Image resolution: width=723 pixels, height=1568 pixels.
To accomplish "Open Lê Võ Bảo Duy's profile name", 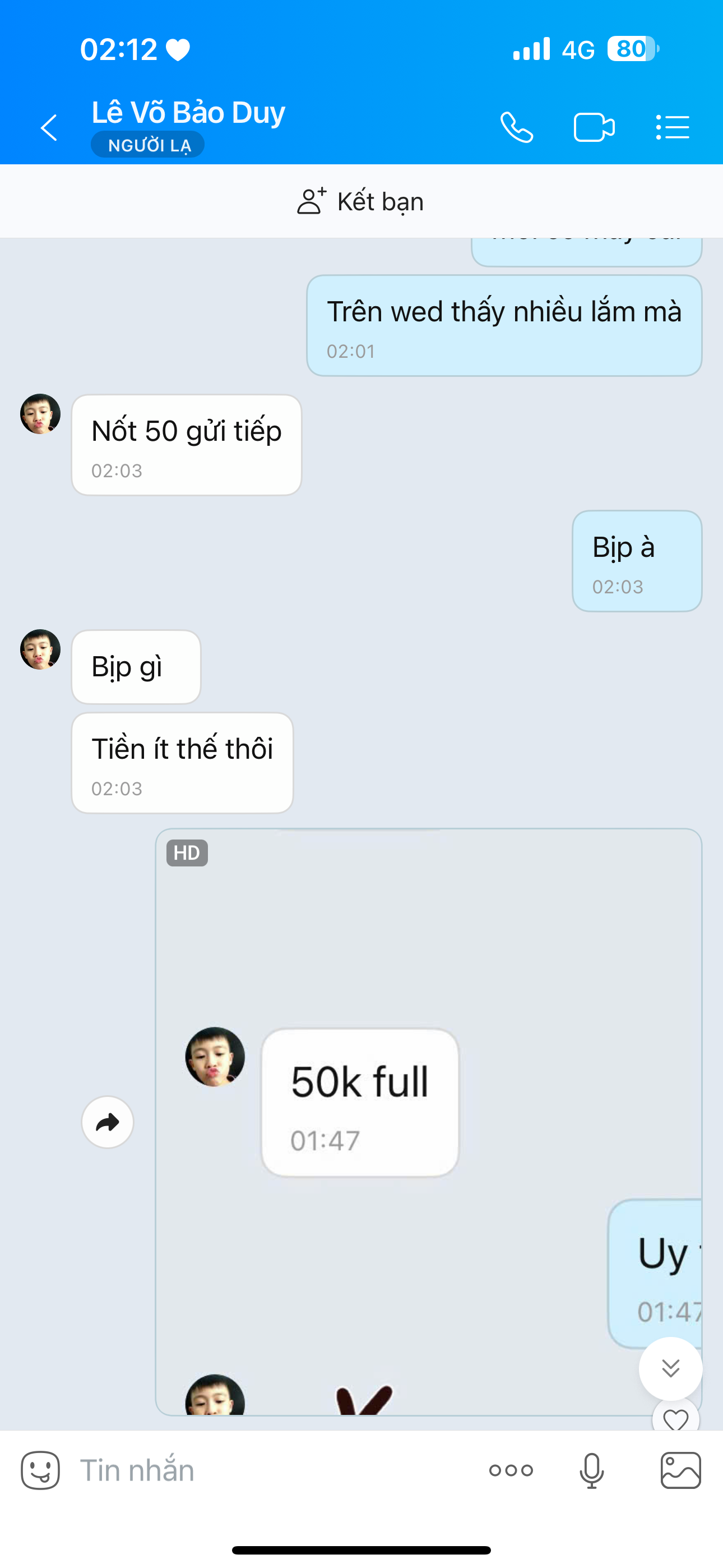I will click(188, 113).
